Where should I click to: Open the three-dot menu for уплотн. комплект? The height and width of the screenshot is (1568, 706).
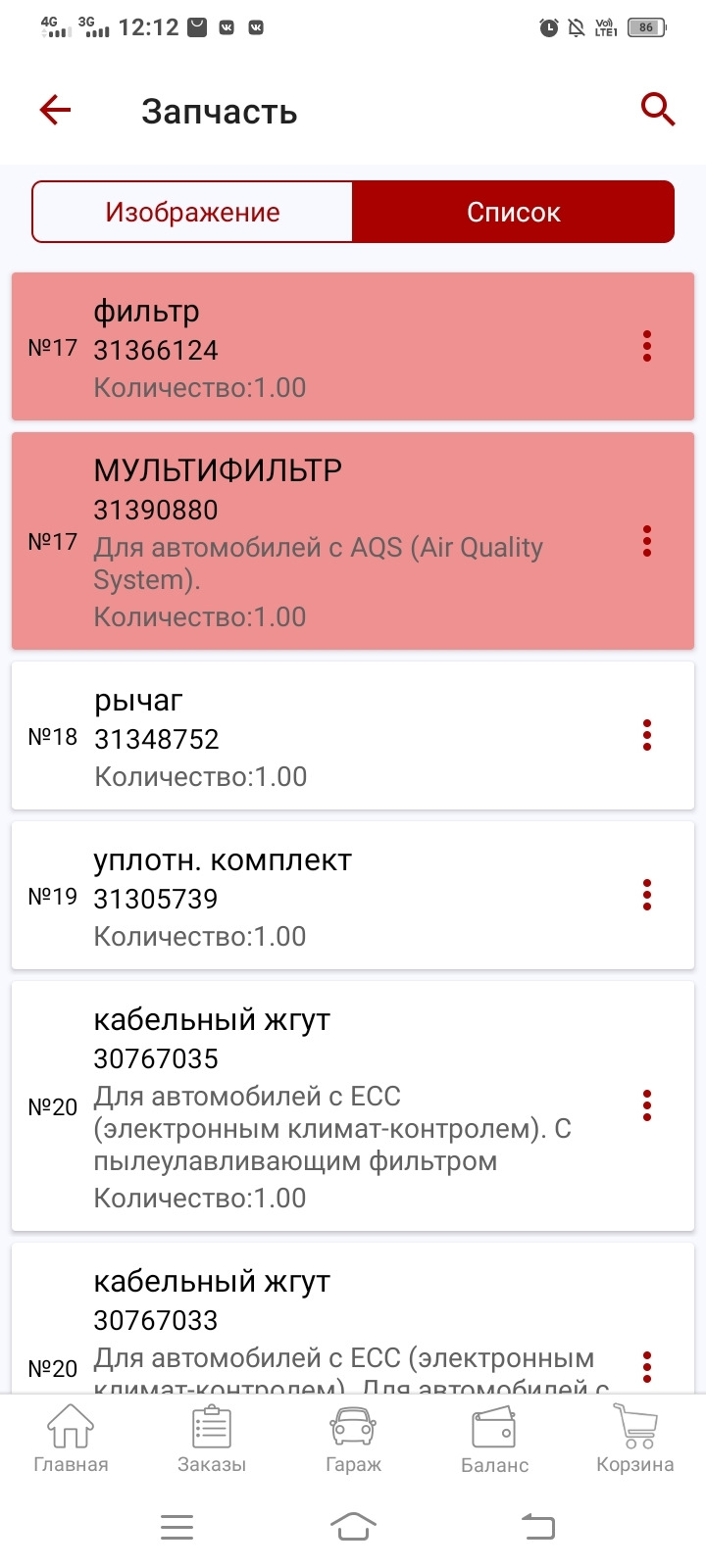point(646,895)
